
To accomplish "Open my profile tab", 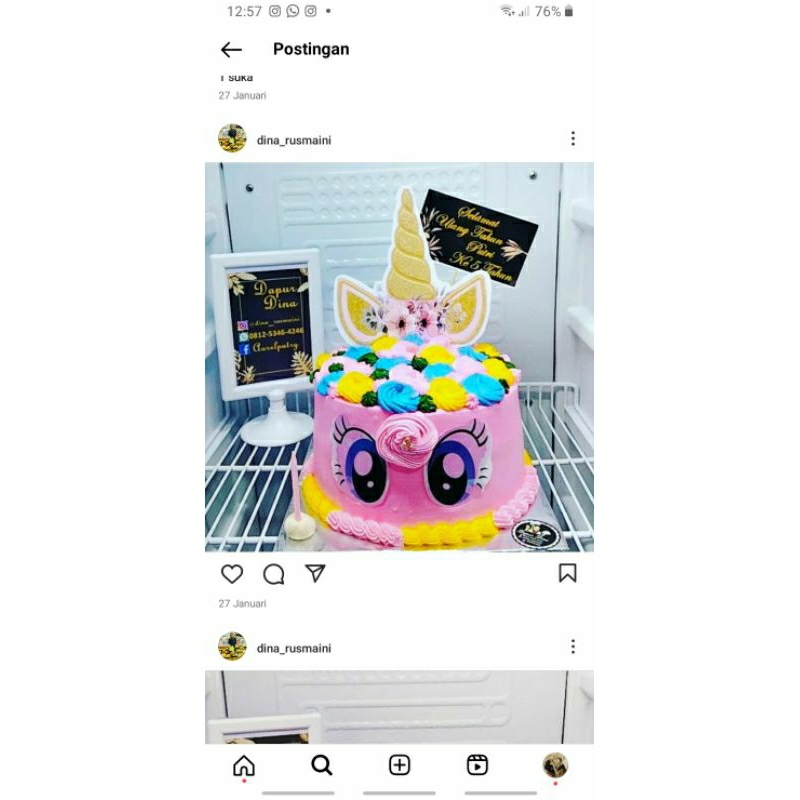I will point(555,766).
